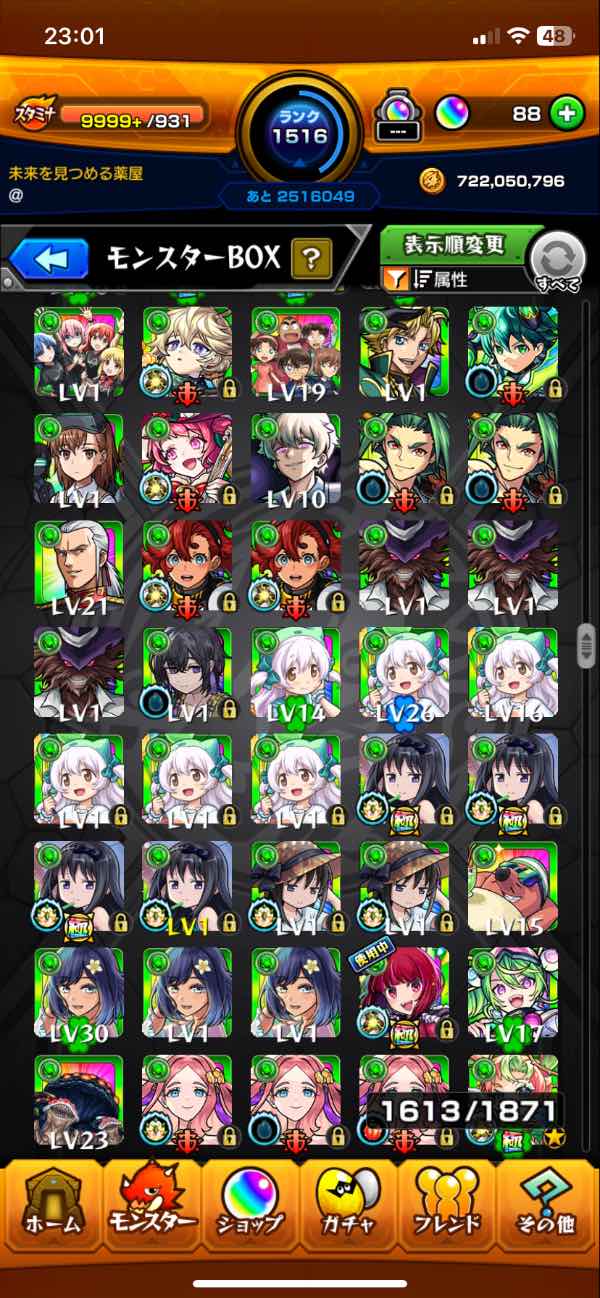
Task: Open the その他 menu tab
Action: 545,1204
